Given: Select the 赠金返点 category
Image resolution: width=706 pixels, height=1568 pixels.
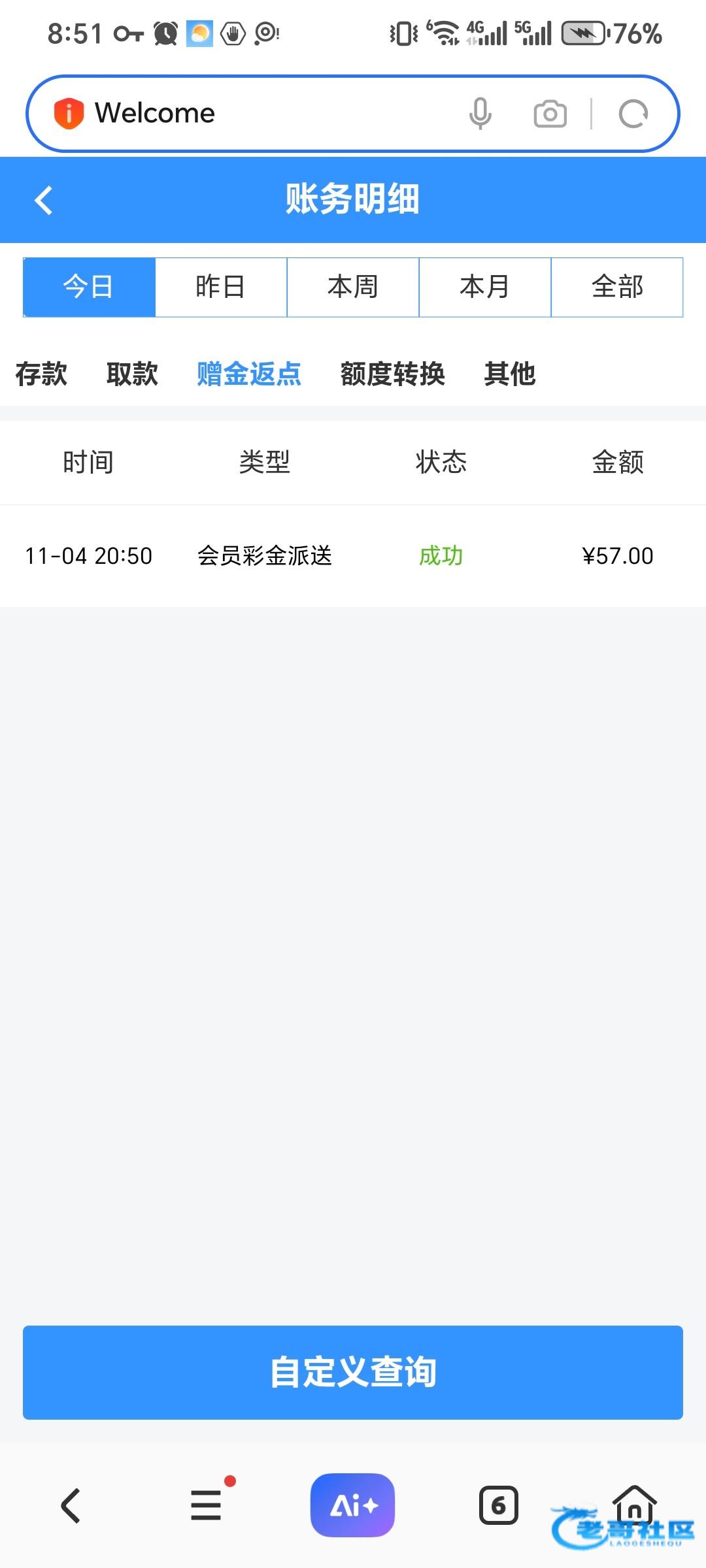Looking at the screenshot, I should (249, 374).
